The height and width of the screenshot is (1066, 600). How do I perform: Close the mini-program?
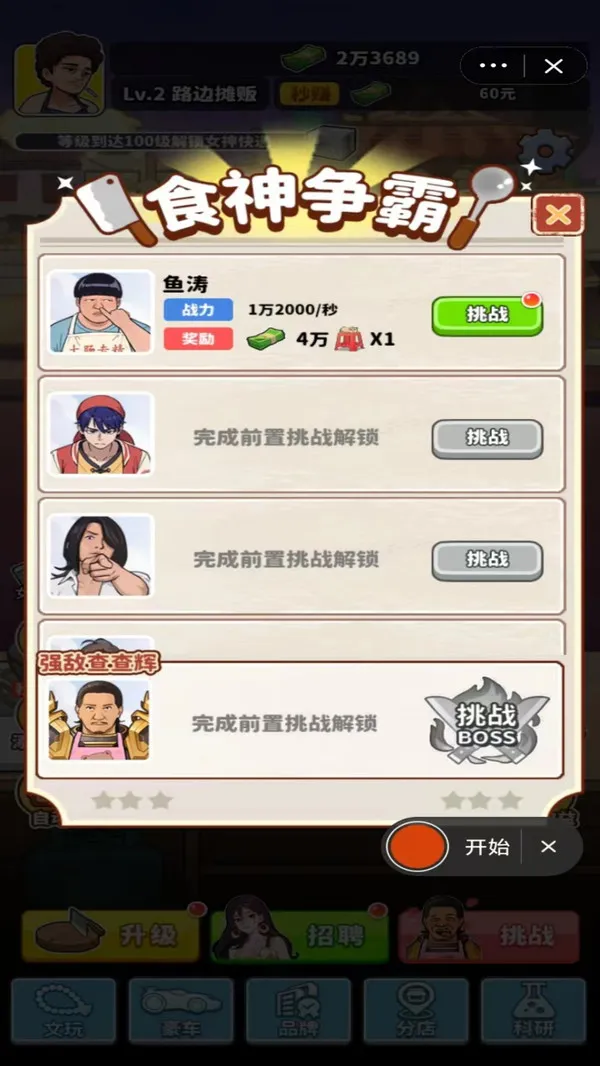pos(553,66)
